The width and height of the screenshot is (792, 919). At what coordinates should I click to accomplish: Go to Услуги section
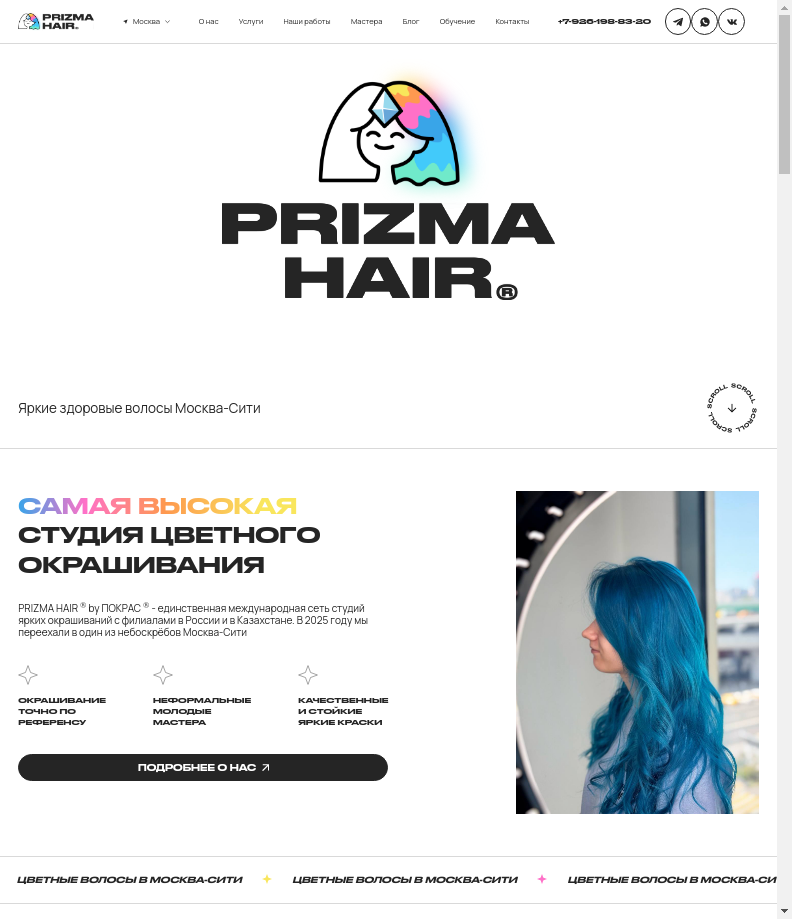point(251,21)
